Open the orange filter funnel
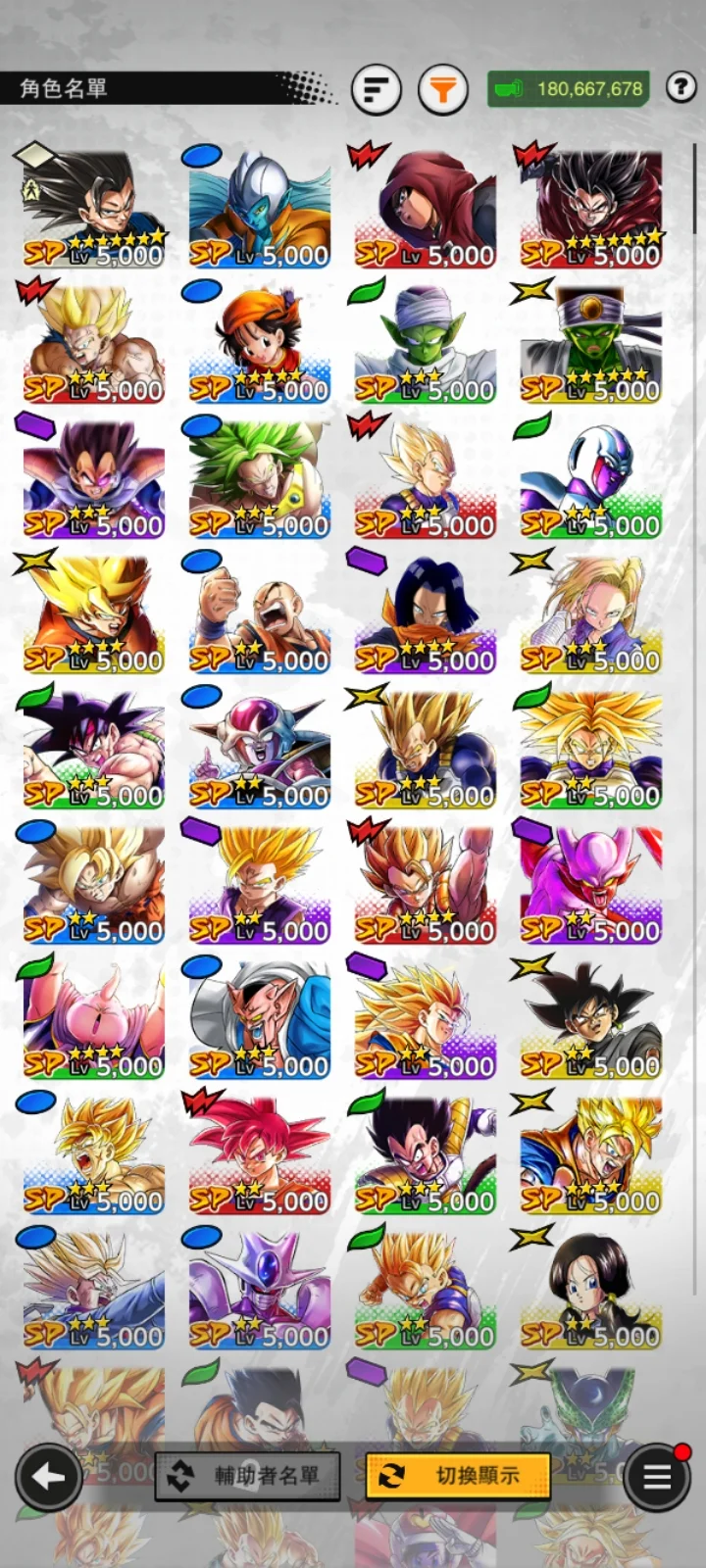The width and height of the screenshot is (706, 1568). pyautogui.click(x=442, y=91)
